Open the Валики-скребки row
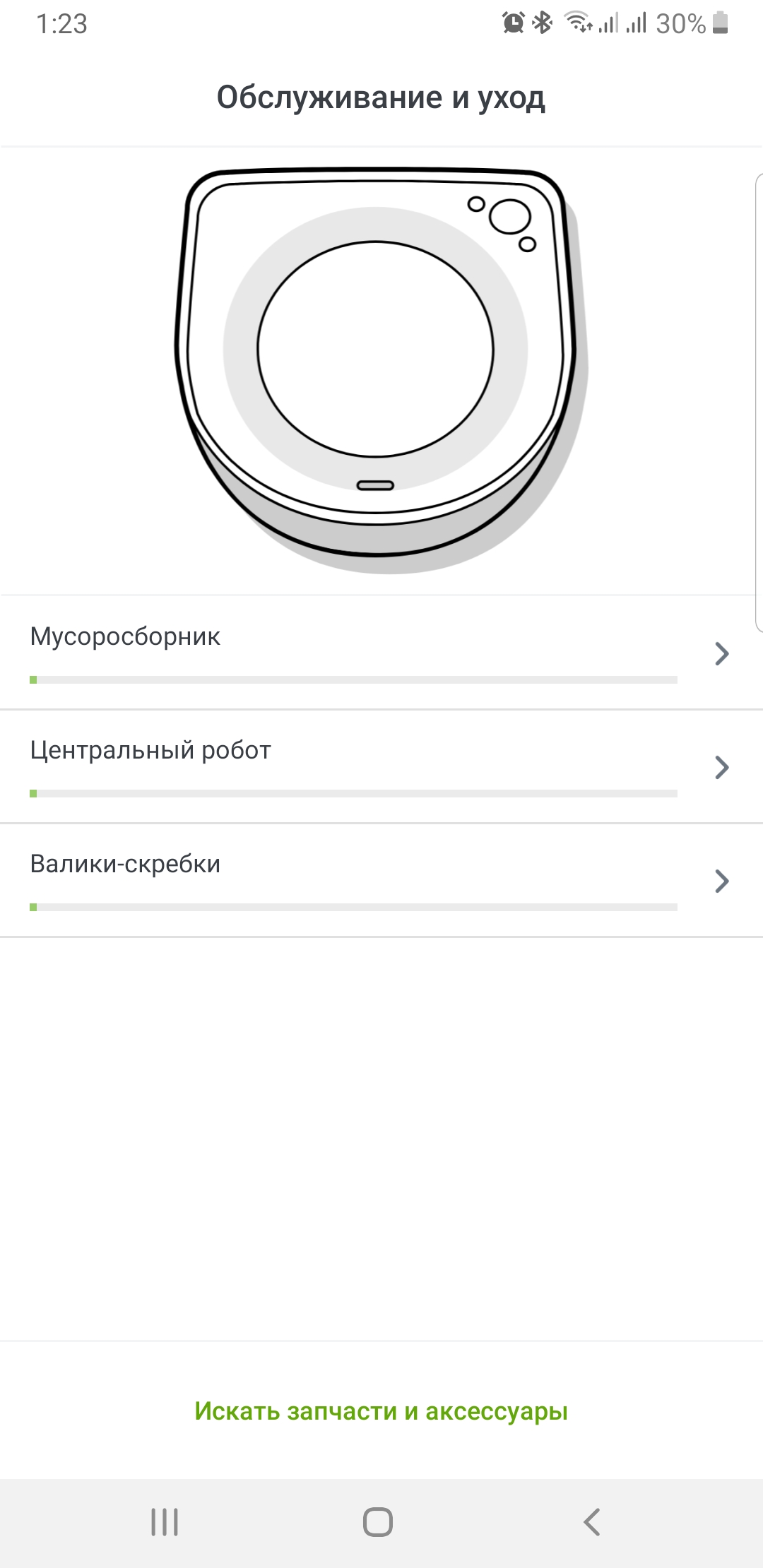This screenshot has height=1568, width=763. pyautogui.click(x=381, y=880)
